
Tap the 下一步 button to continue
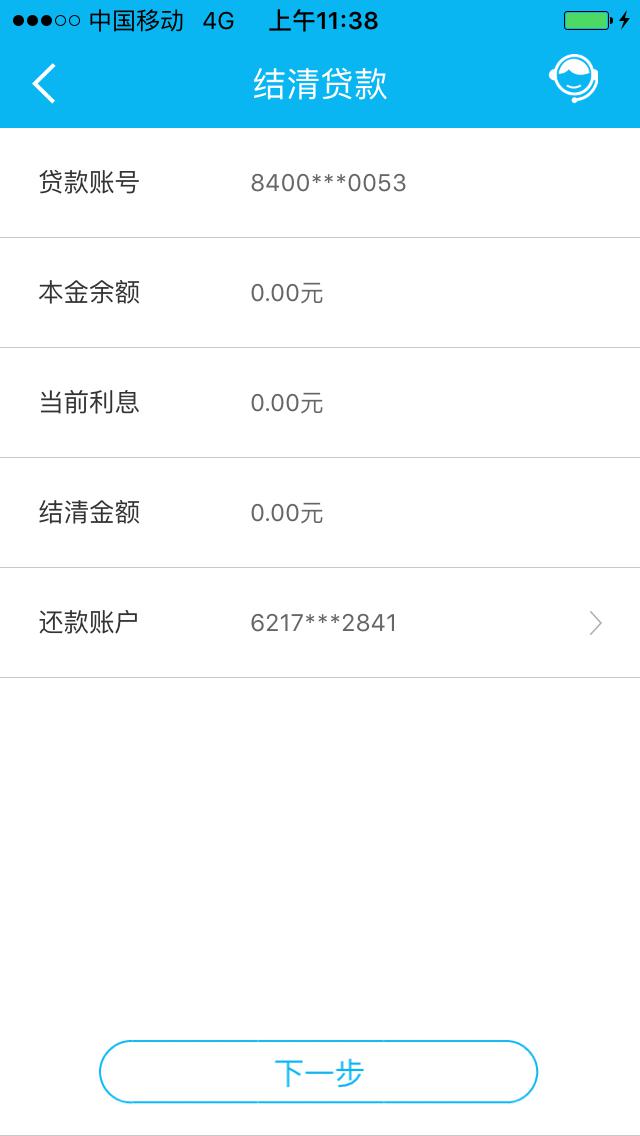tap(318, 1072)
